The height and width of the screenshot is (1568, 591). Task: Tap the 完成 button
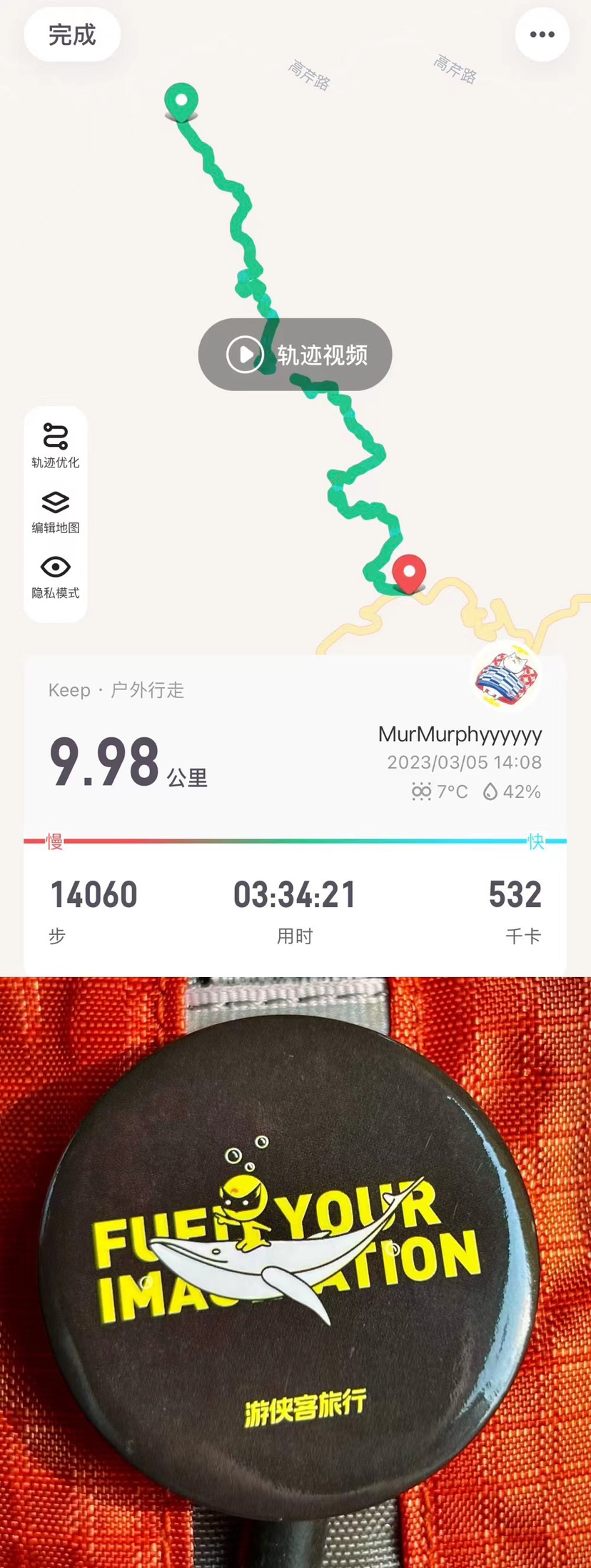coord(72,35)
